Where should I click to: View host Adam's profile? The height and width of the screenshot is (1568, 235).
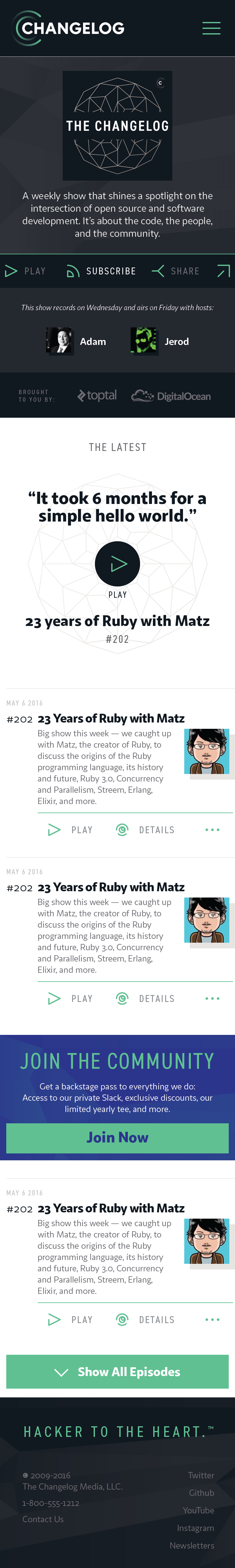coord(77,342)
